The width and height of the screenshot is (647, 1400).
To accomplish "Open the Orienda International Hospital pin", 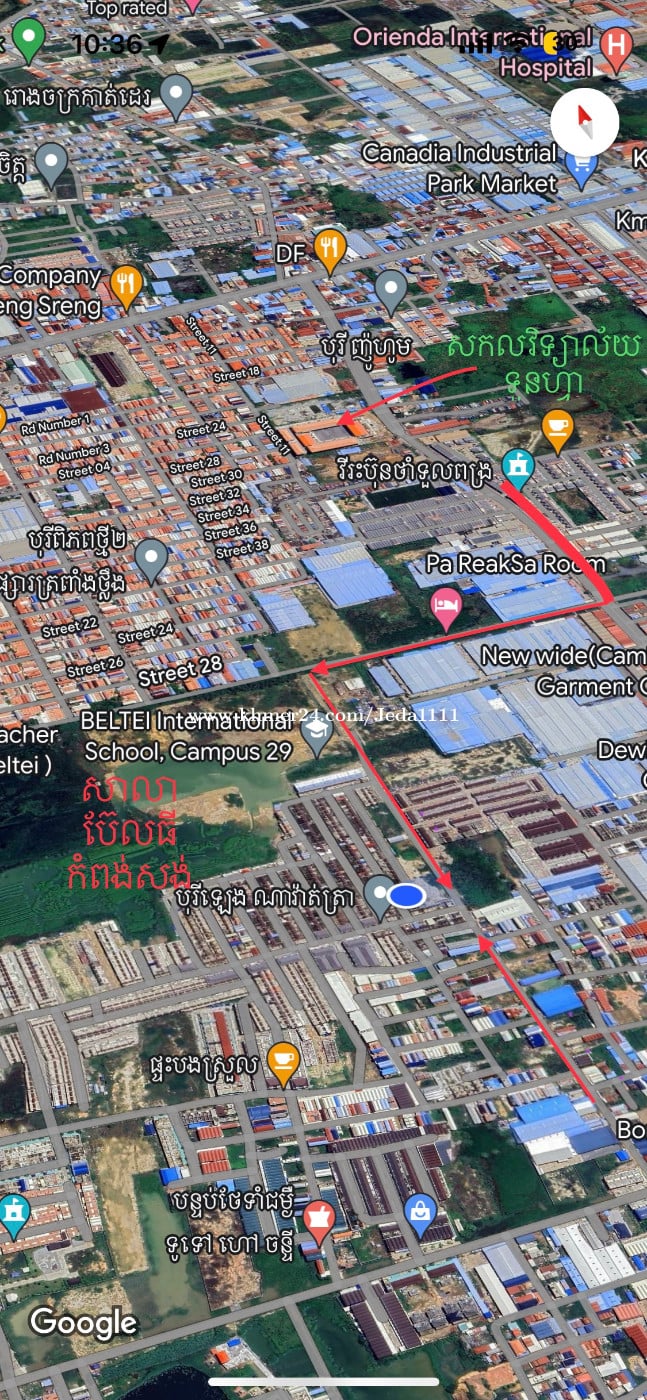I will (x=617, y=46).
